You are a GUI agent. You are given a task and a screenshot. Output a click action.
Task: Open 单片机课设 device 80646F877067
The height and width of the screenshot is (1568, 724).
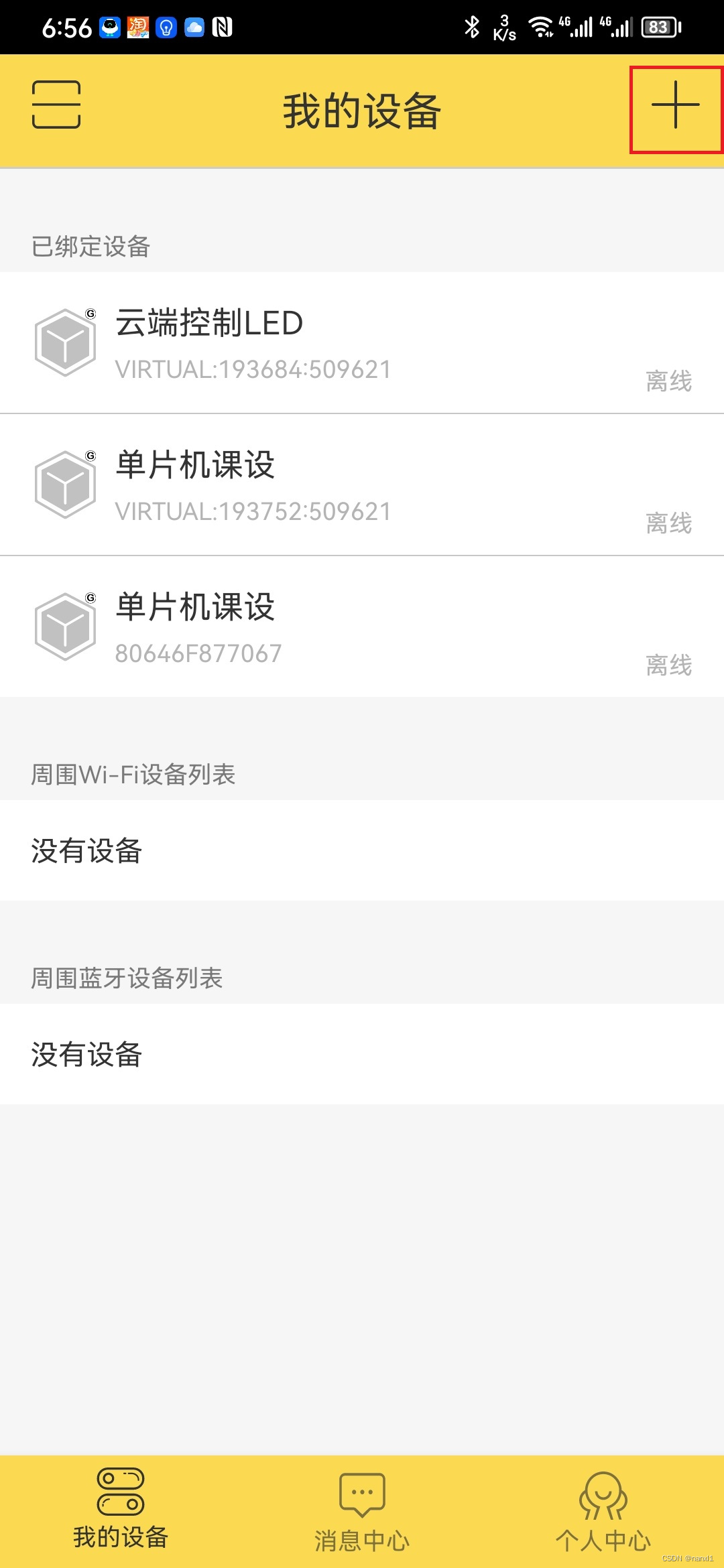[362, 627]
